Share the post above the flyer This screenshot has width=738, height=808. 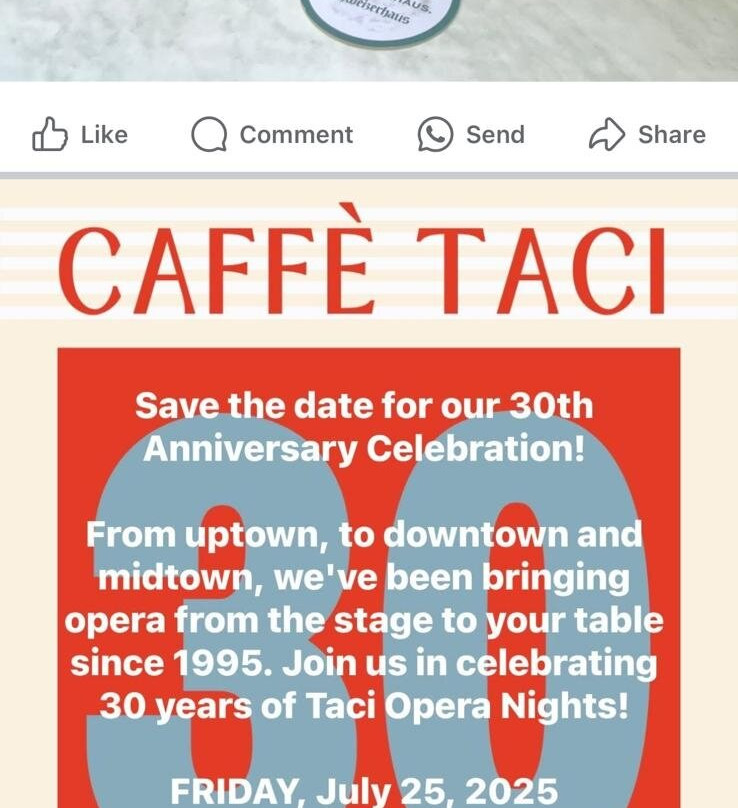point(647,135)
